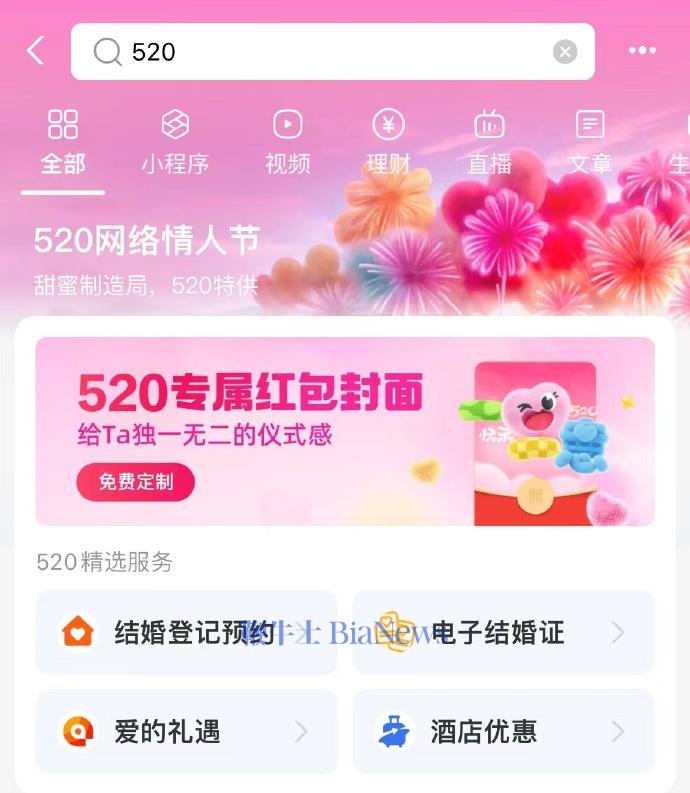Screen dimensions: 690x793
Task: Go back using the arrow icon
Action: click(x=36, y=51)
